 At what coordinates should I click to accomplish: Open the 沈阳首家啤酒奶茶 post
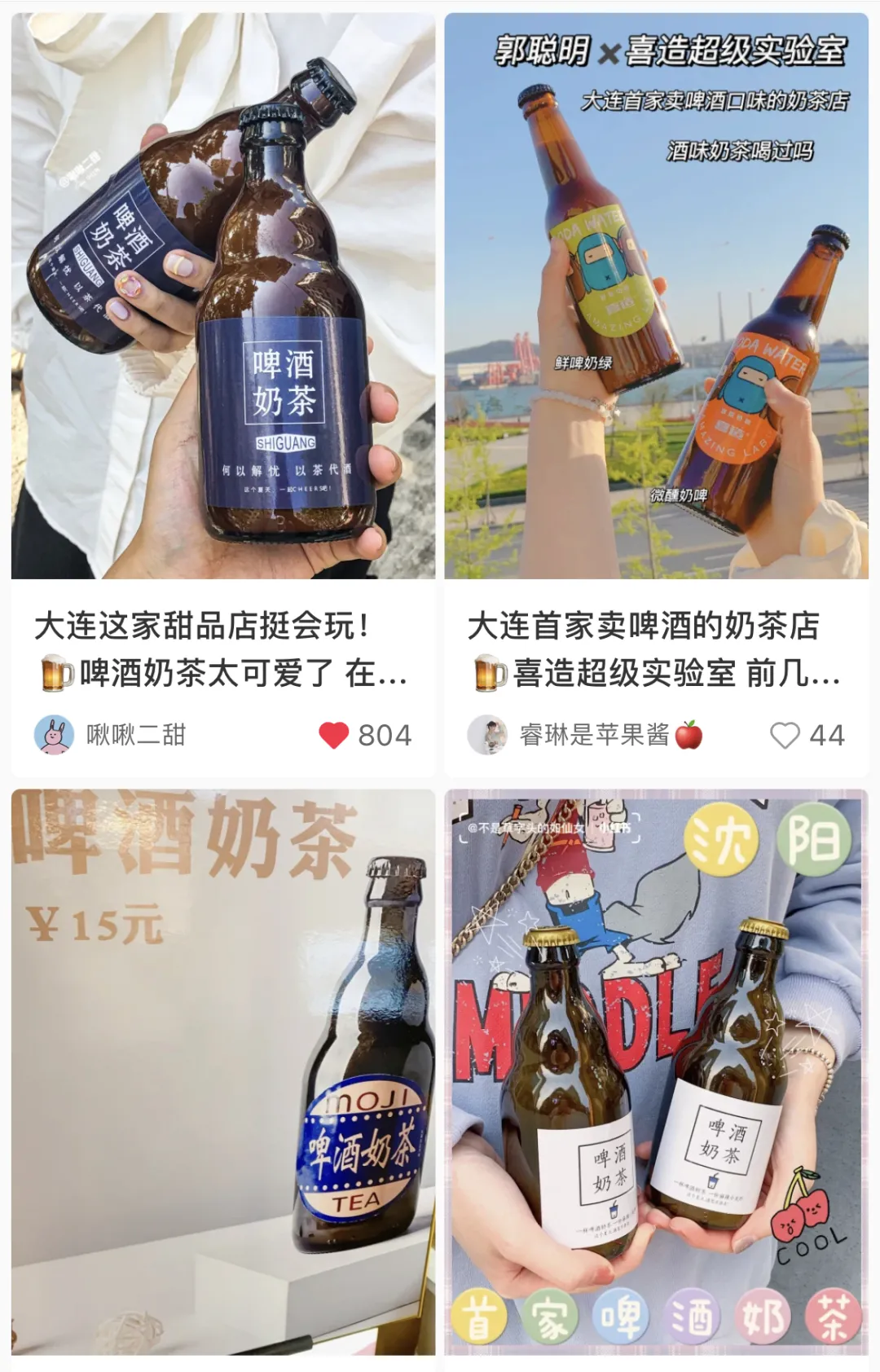(x=656, y=1071)
